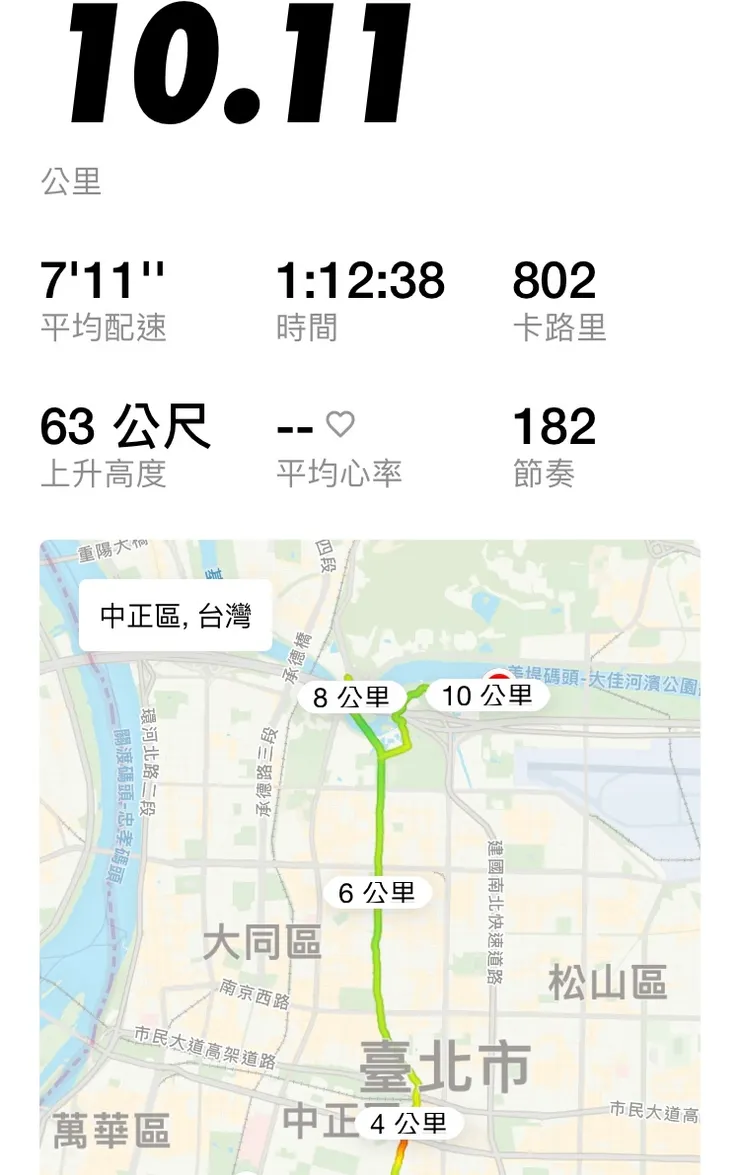Click the calories value "802"
The width and height of the screenshot is (740, 1175).
point(554,281)
